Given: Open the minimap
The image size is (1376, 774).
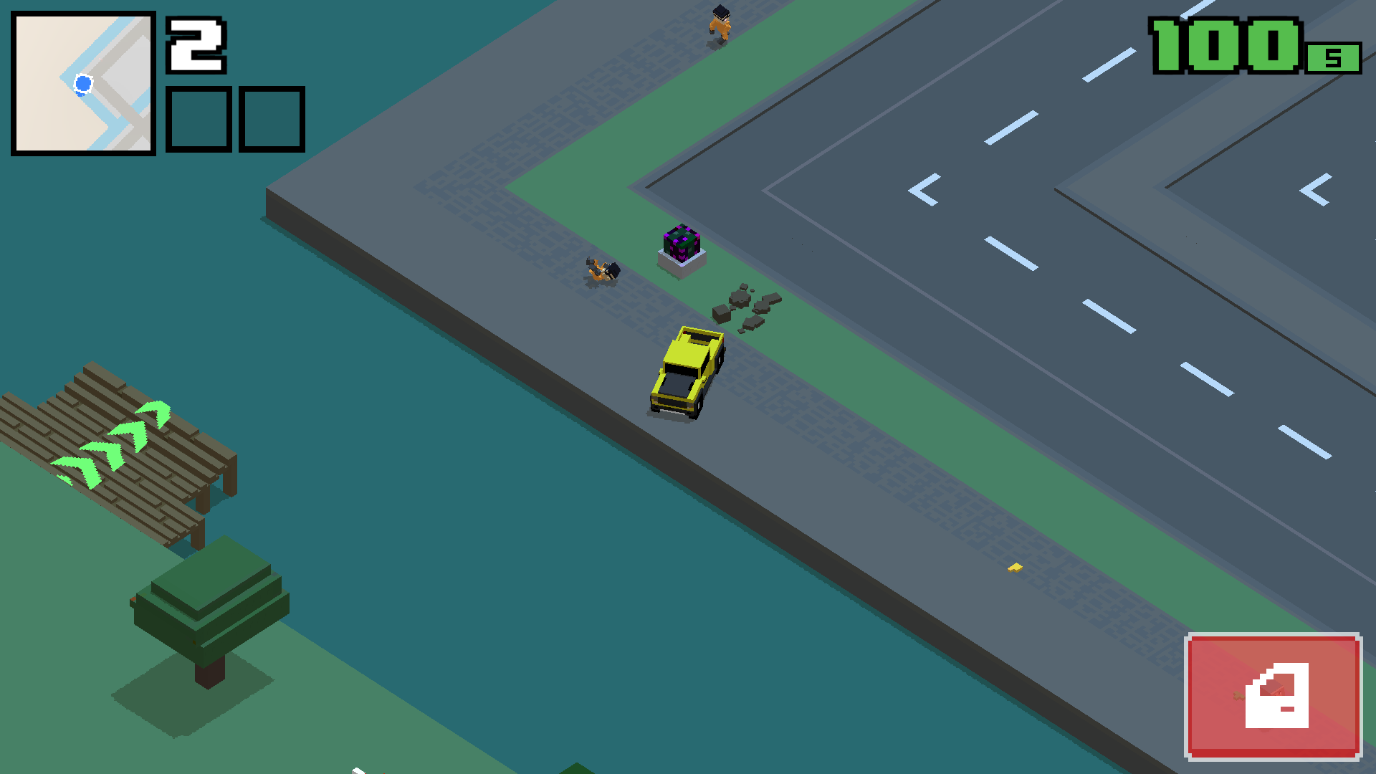Looking at the screenshot, I should point(83,84).
